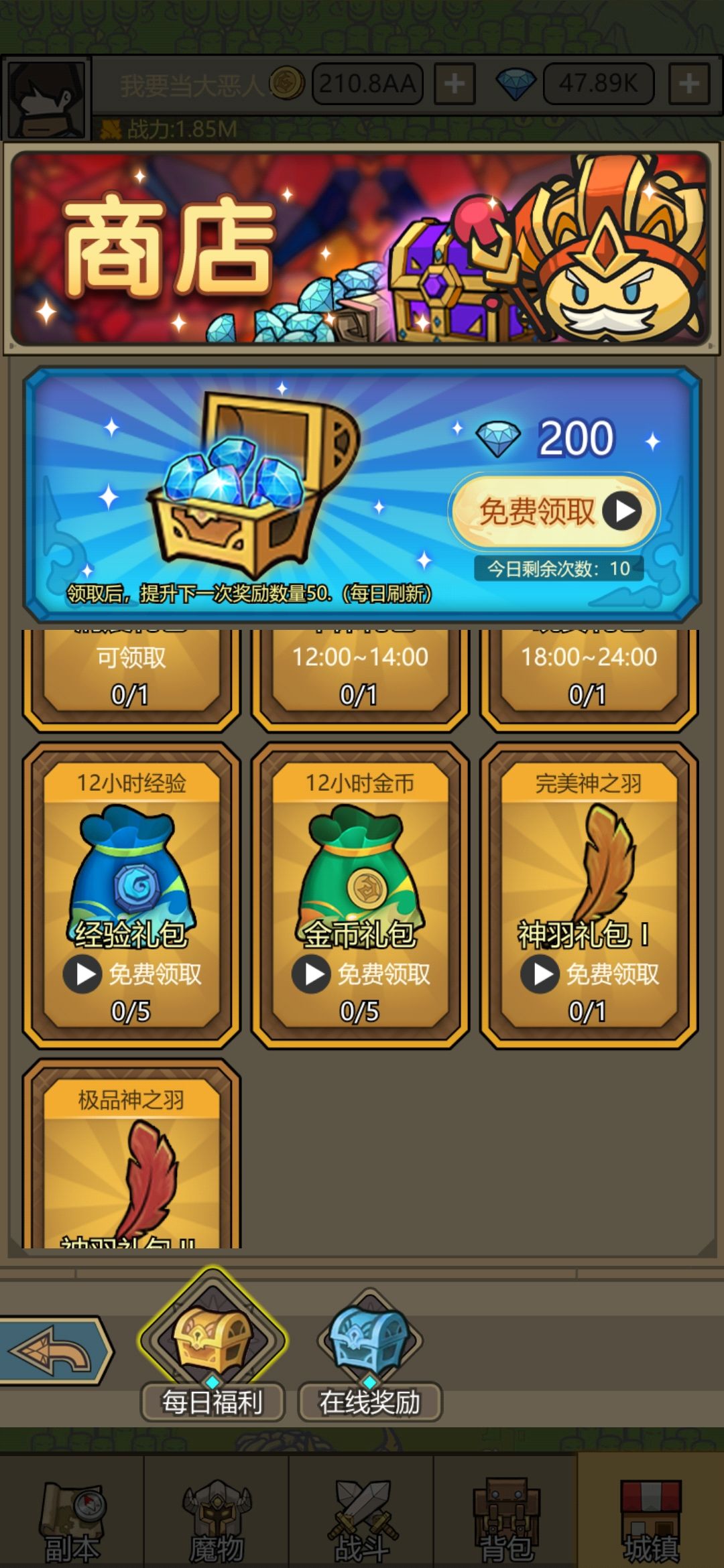Tap the plus icon beside gold coins

click(455, 84)
